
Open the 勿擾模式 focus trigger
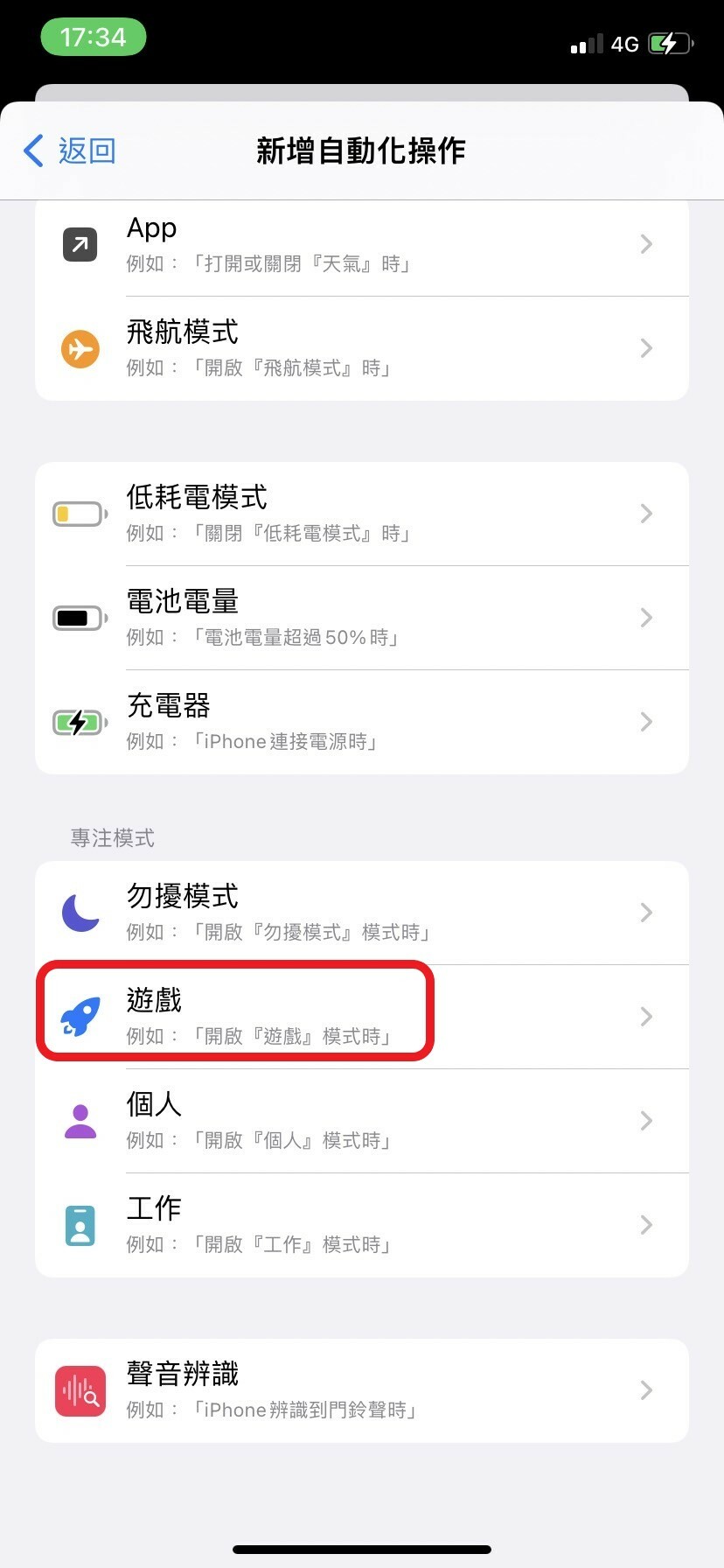(x=362, y=913)
